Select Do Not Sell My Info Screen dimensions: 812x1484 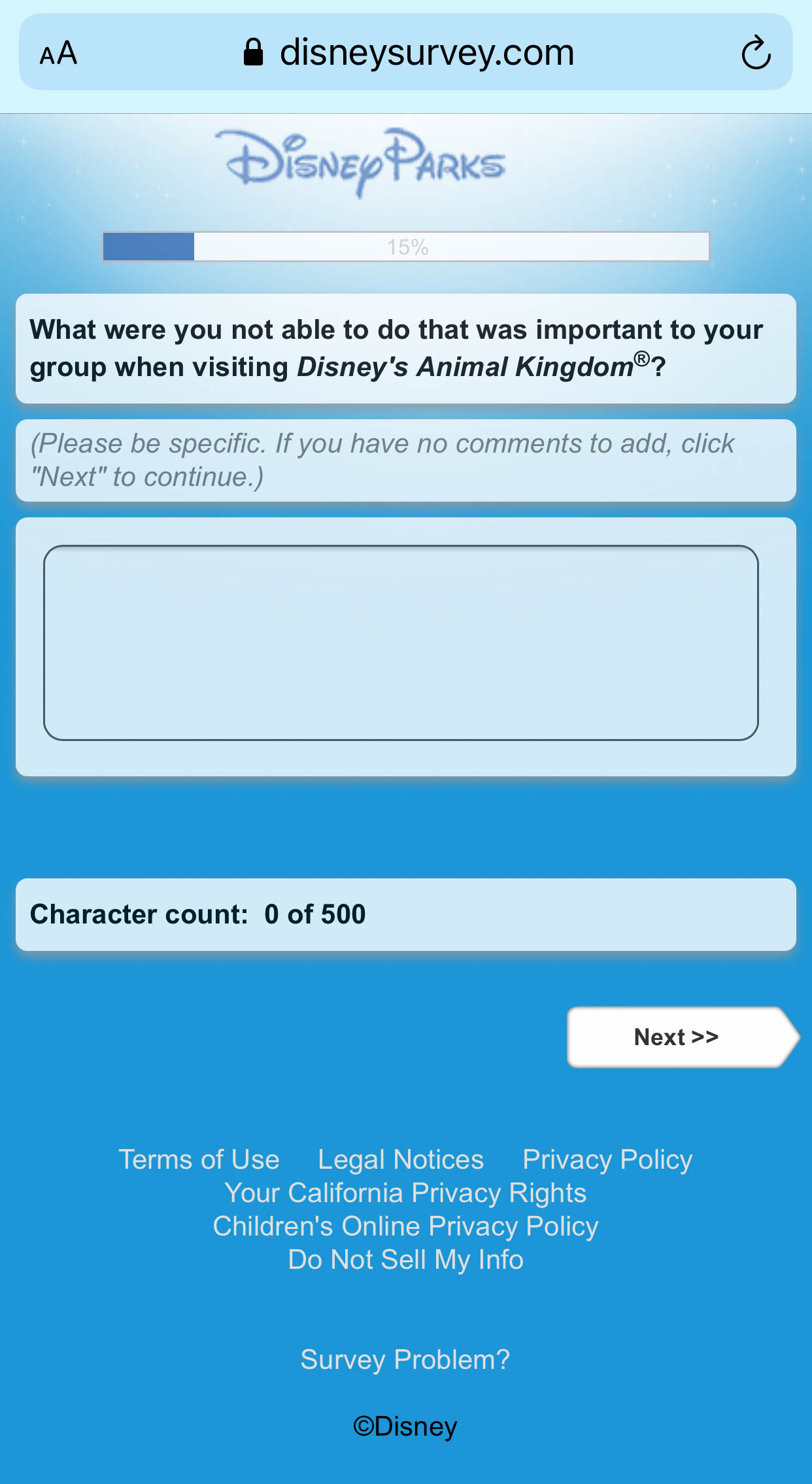click(405, 1260)
